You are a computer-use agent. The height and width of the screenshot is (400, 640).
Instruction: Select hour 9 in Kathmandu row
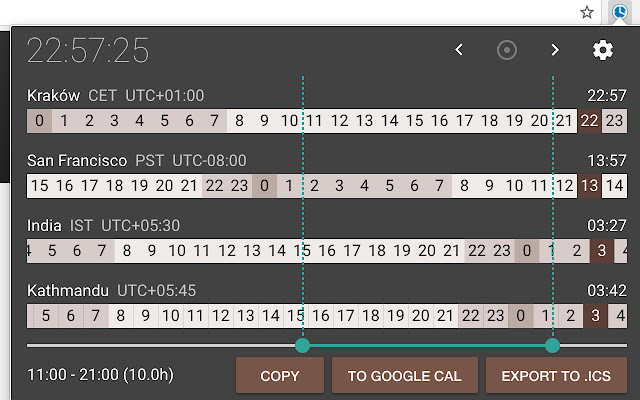[x=145, y=317]
